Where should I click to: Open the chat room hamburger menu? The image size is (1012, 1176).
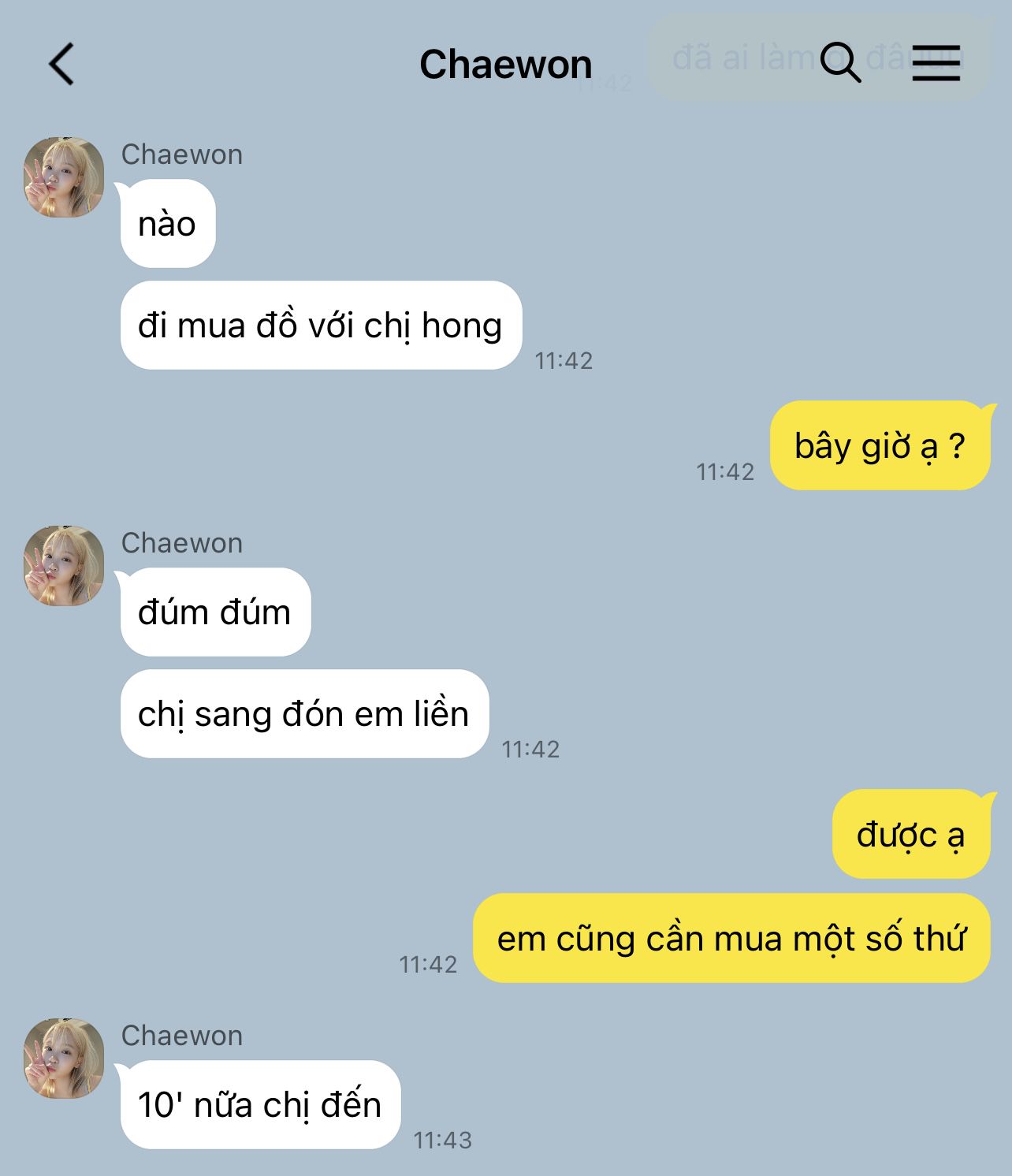coord(936,63)
